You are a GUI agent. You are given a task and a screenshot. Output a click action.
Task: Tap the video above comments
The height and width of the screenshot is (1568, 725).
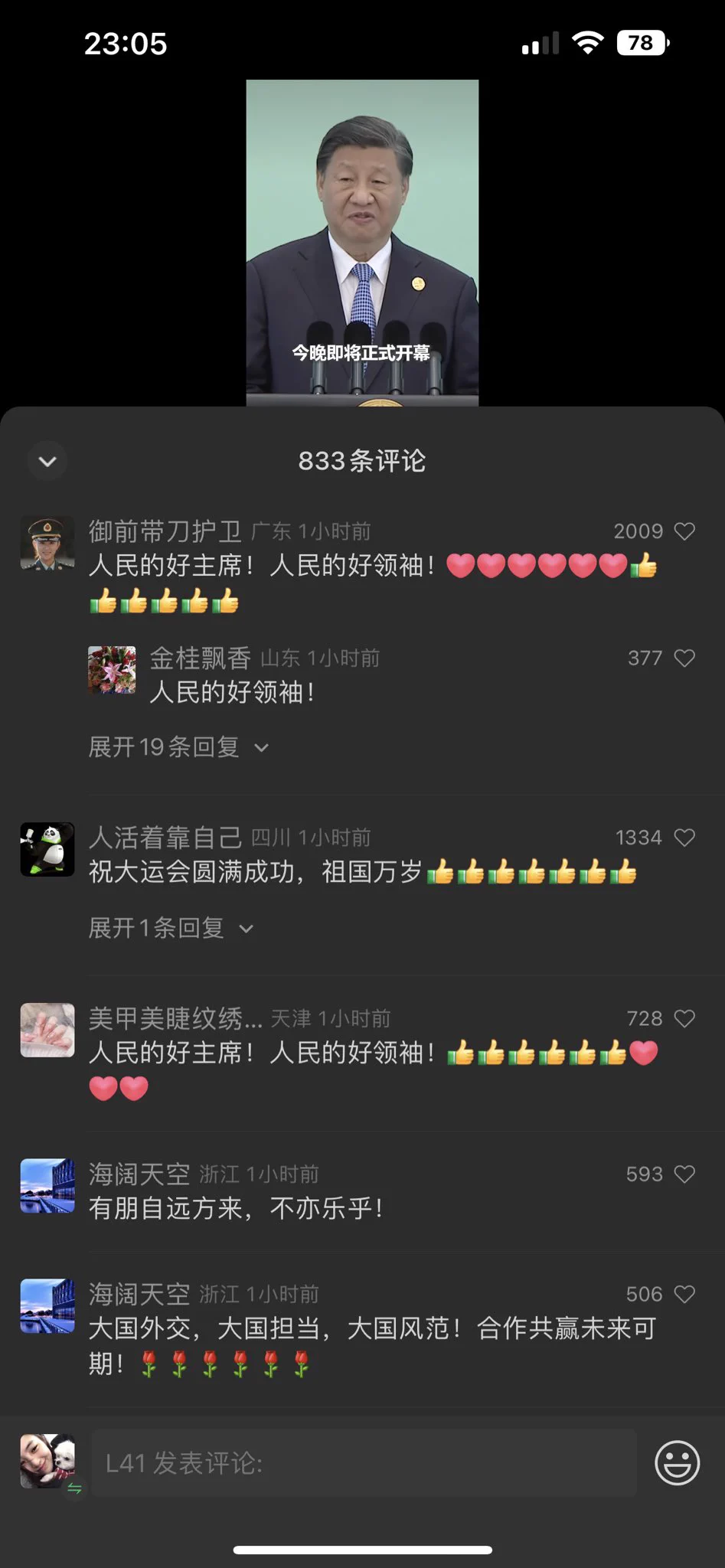point(362,242)
